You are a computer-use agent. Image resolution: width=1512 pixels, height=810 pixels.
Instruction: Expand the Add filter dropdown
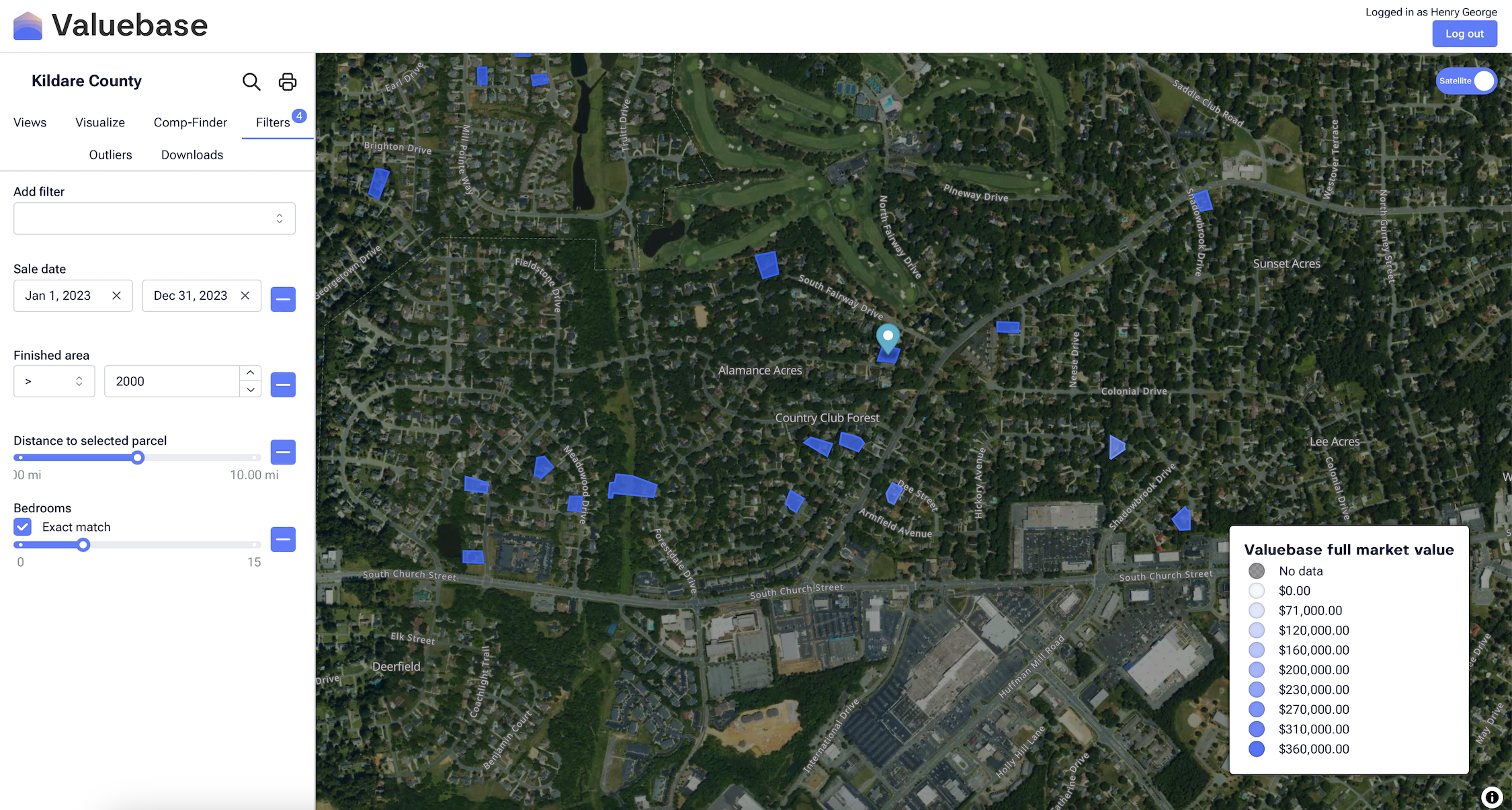[155, 218]
